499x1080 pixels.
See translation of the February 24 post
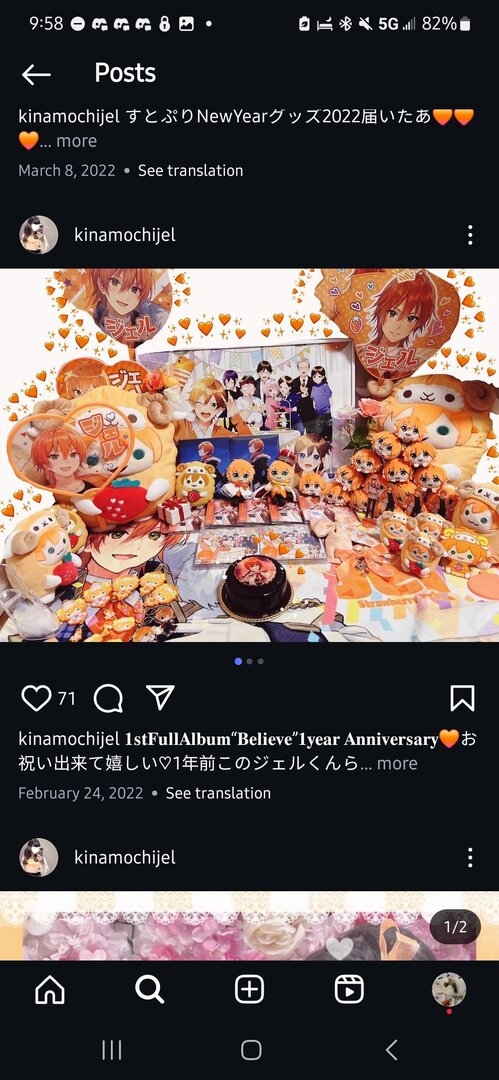[x=218, y=793]
